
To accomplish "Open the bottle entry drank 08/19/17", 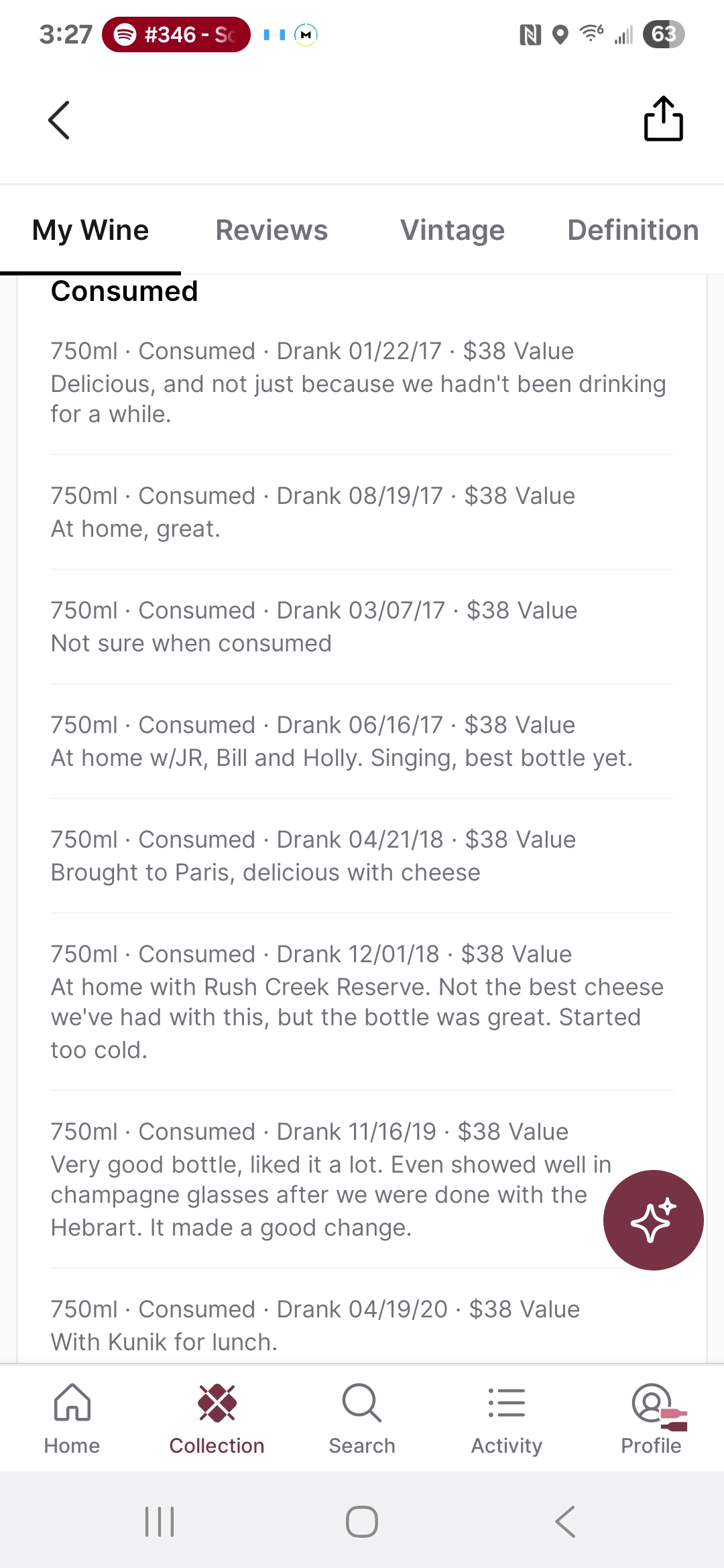I will 362,512.
